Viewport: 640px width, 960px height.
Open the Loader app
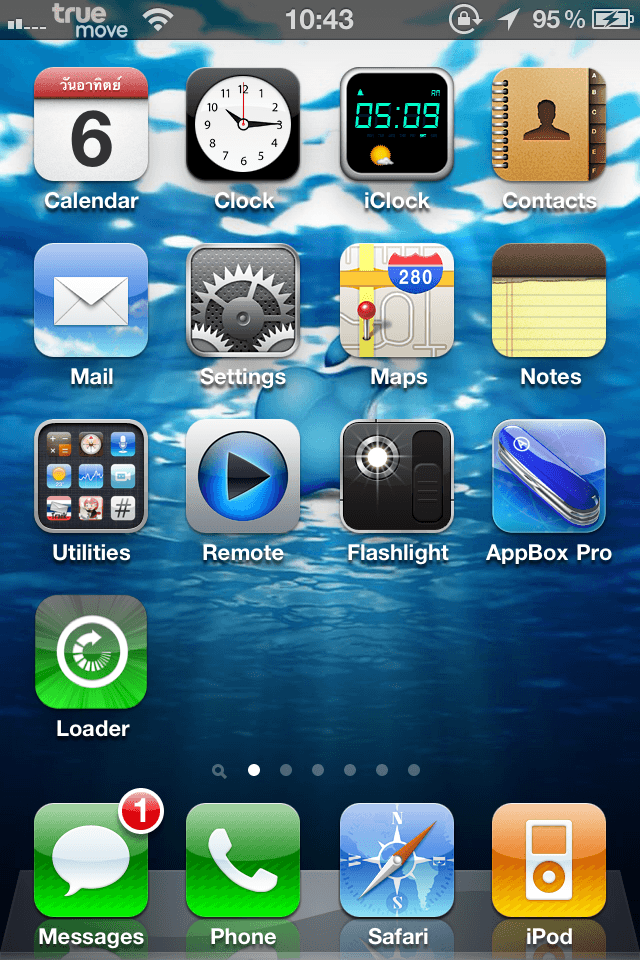(91, 652)
